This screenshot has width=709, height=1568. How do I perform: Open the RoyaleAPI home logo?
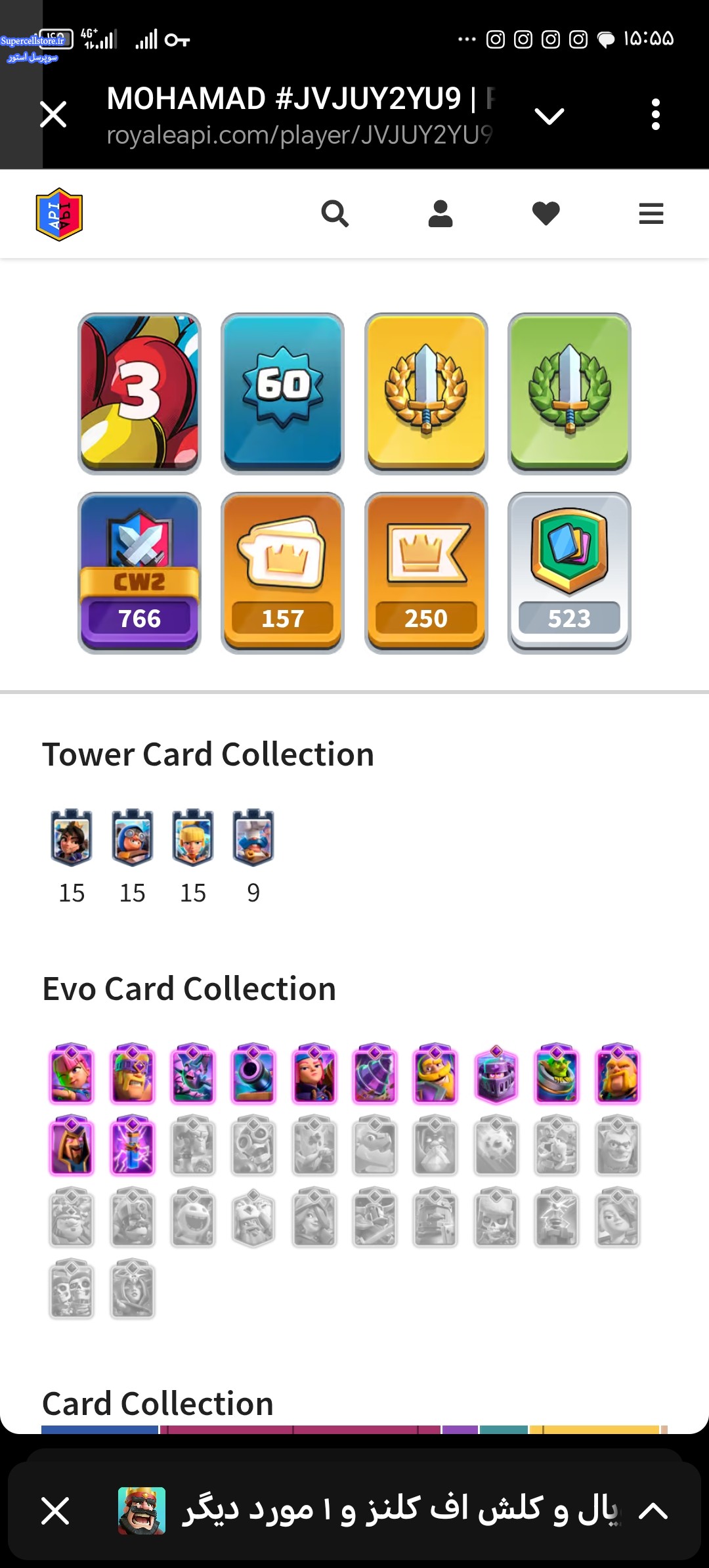(59, 214)
